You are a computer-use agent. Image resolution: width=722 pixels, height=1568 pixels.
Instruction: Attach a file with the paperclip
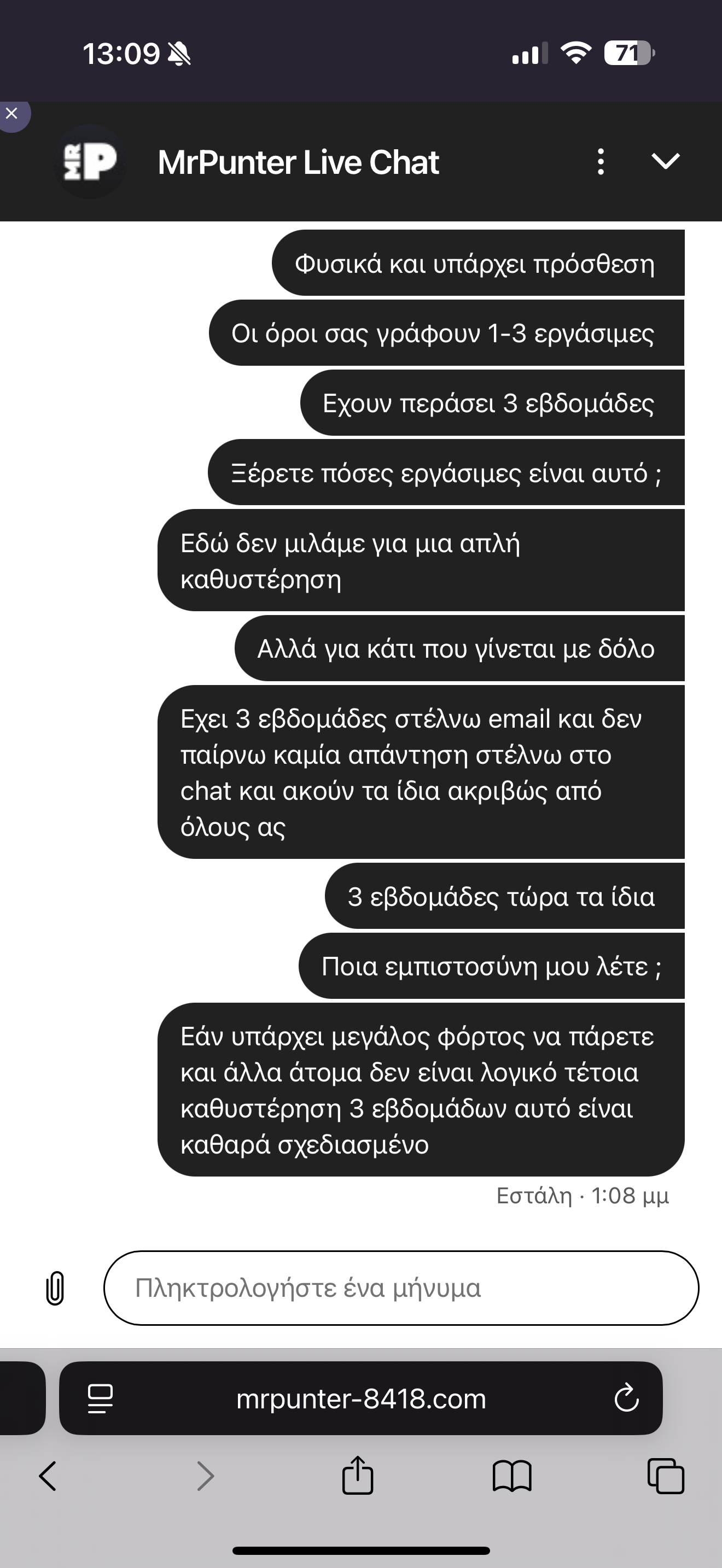pyautogui.click(x=55, y=1288)
